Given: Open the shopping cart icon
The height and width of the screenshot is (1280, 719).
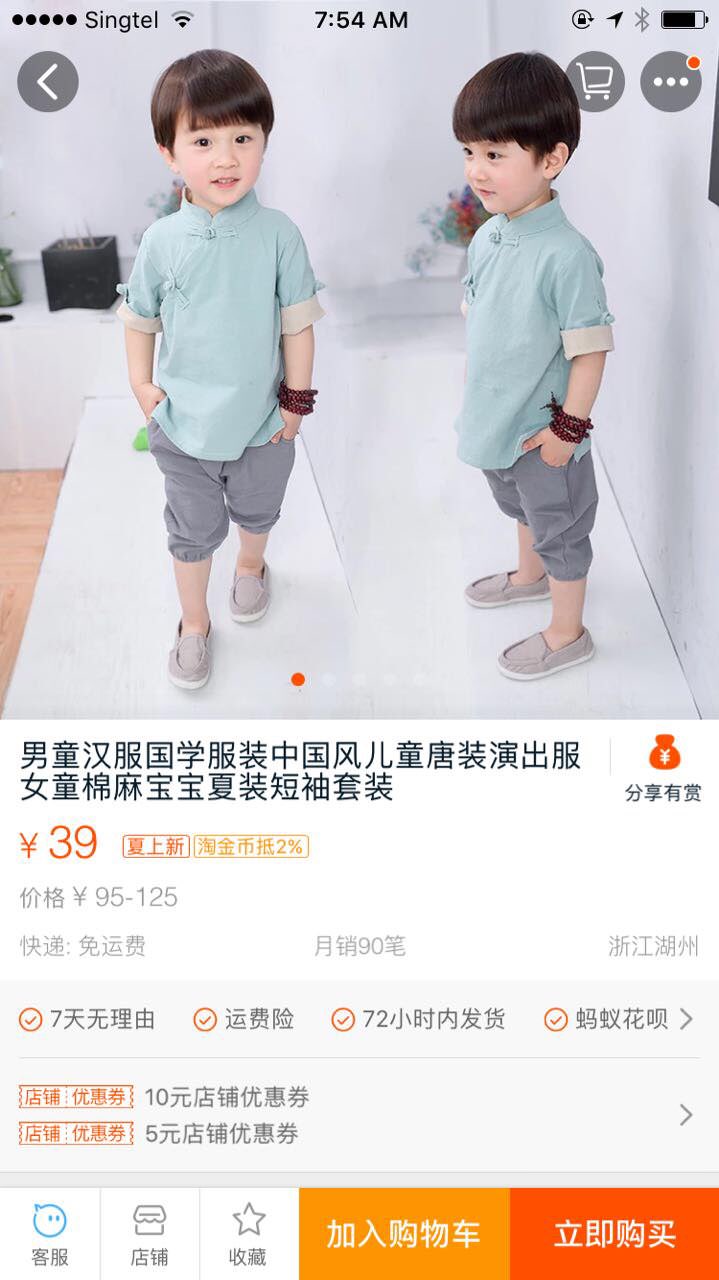Looking at the screenshot, I should click(x=595, y=82).
